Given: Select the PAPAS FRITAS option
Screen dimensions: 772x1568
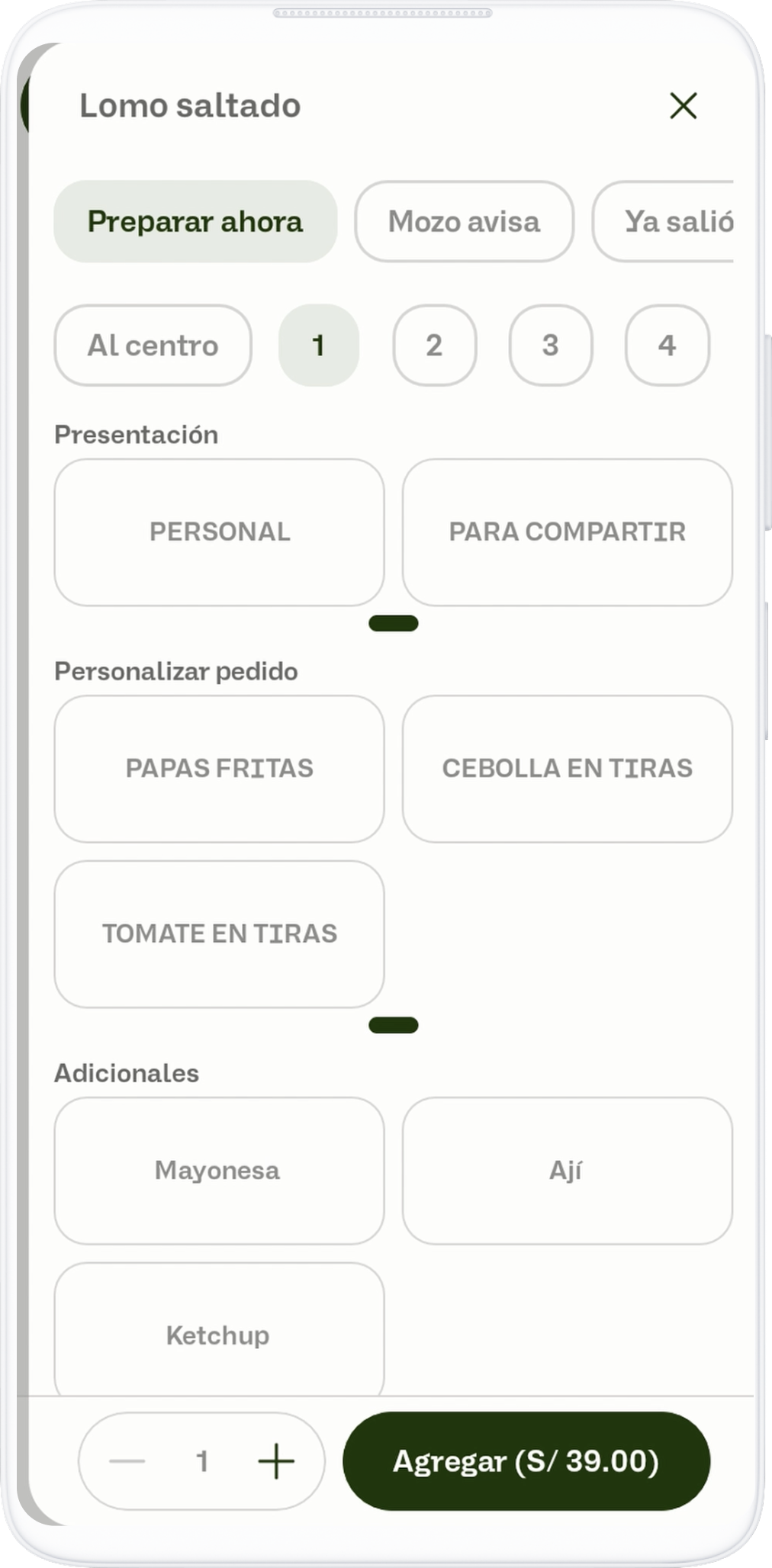Looking at the screenshot, I should click(x=220, y=768).
